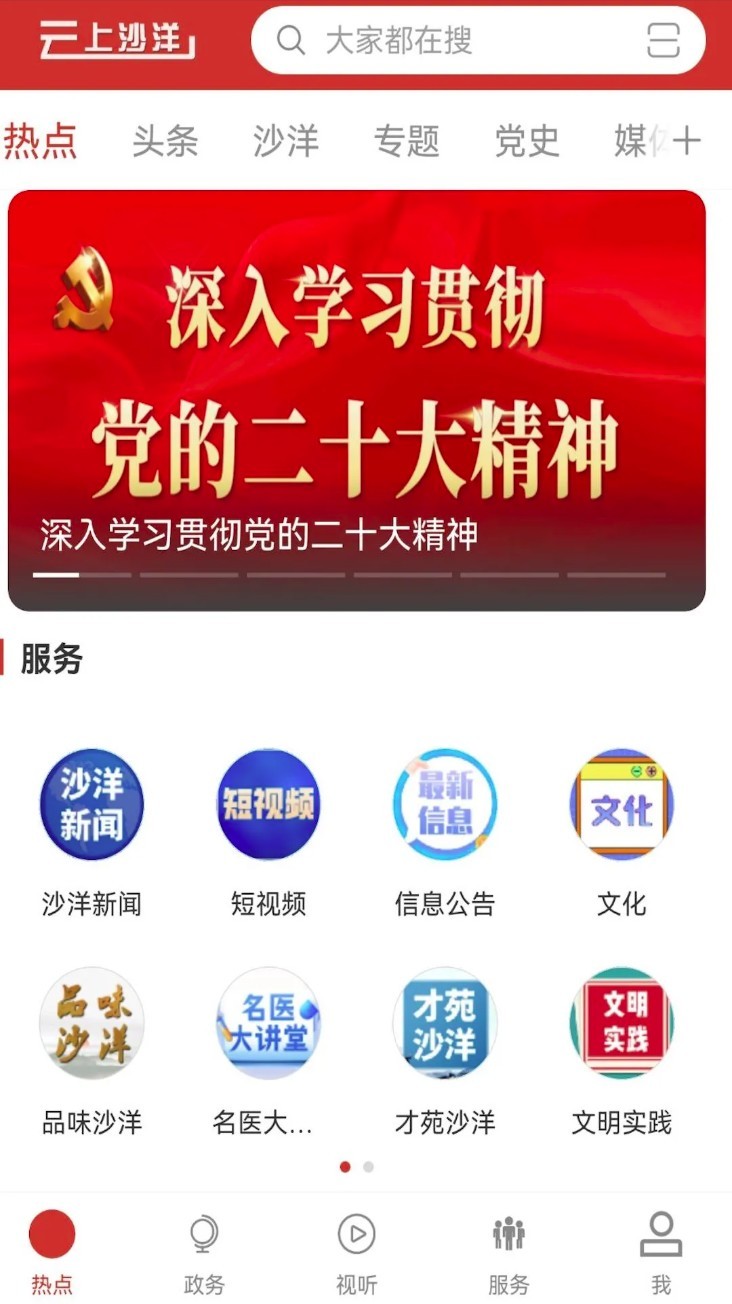Viewport: 732px width, 1304px height.
Task: Open the 名医大讲堂 service icon
Action: click(267, 1023)
